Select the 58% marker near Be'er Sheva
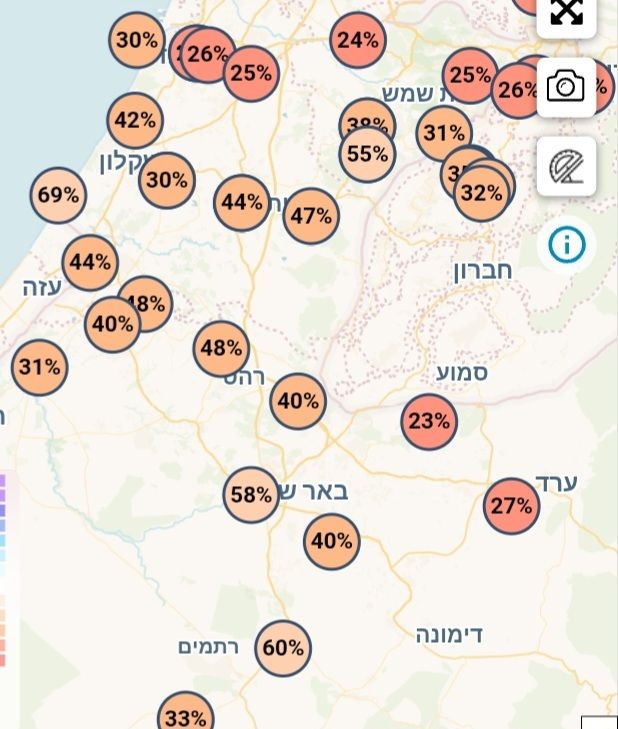The height and width of the screenshot is (729, 618). (x=251, y=495)
